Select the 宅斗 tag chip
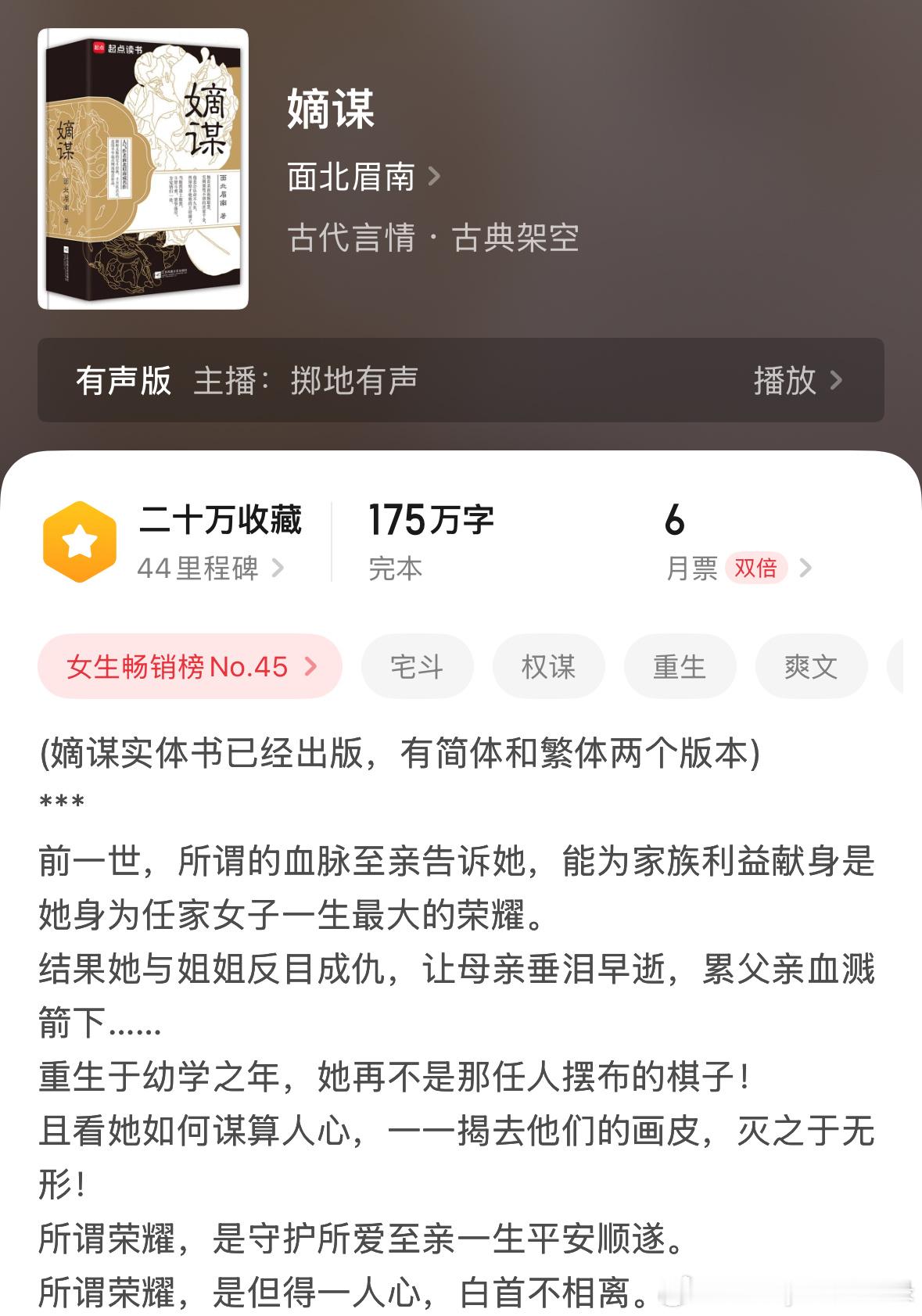 click(x=417, y=667)
